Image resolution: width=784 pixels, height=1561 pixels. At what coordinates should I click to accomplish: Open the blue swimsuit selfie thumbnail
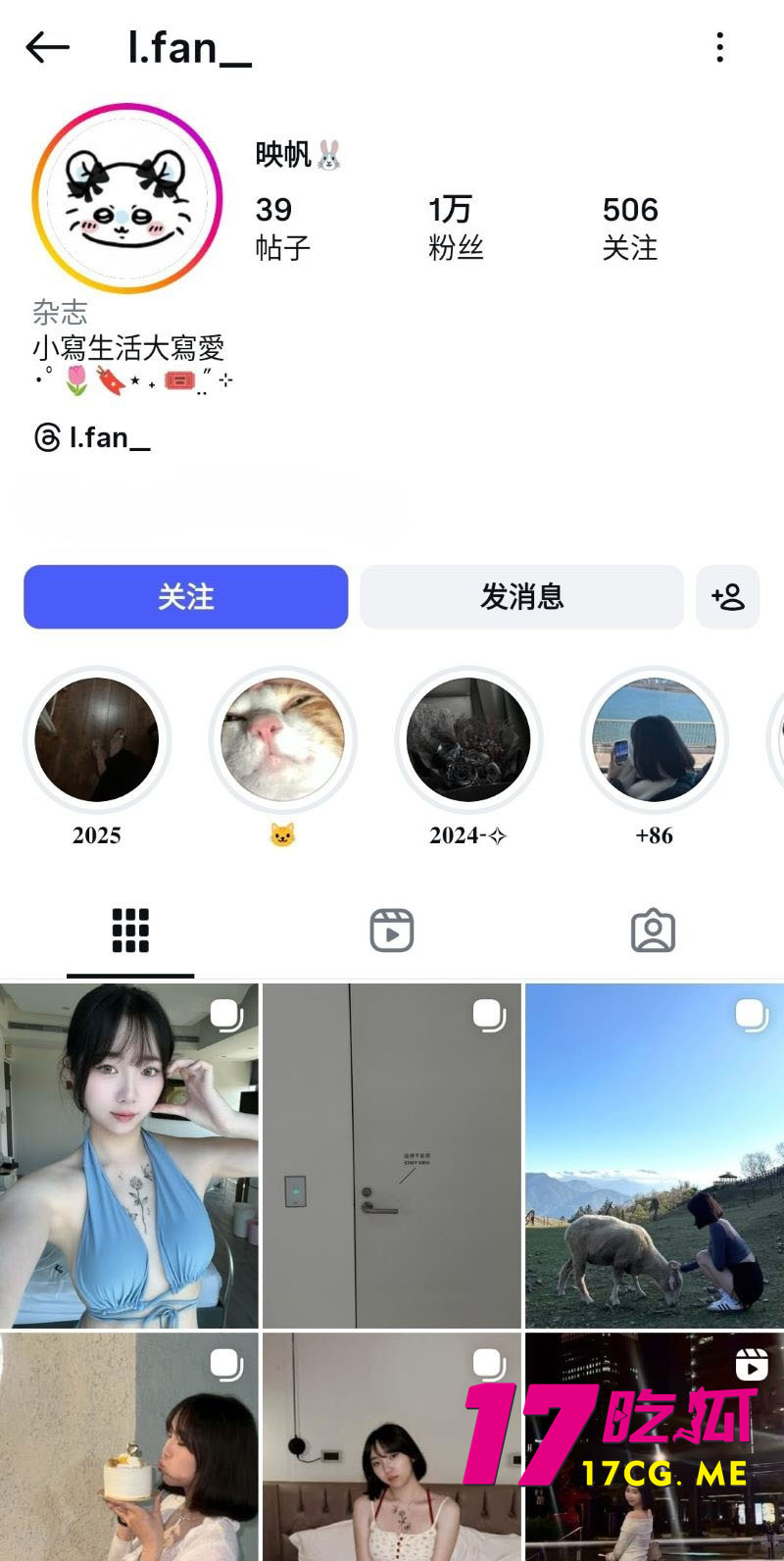(x=128, y=1147)
